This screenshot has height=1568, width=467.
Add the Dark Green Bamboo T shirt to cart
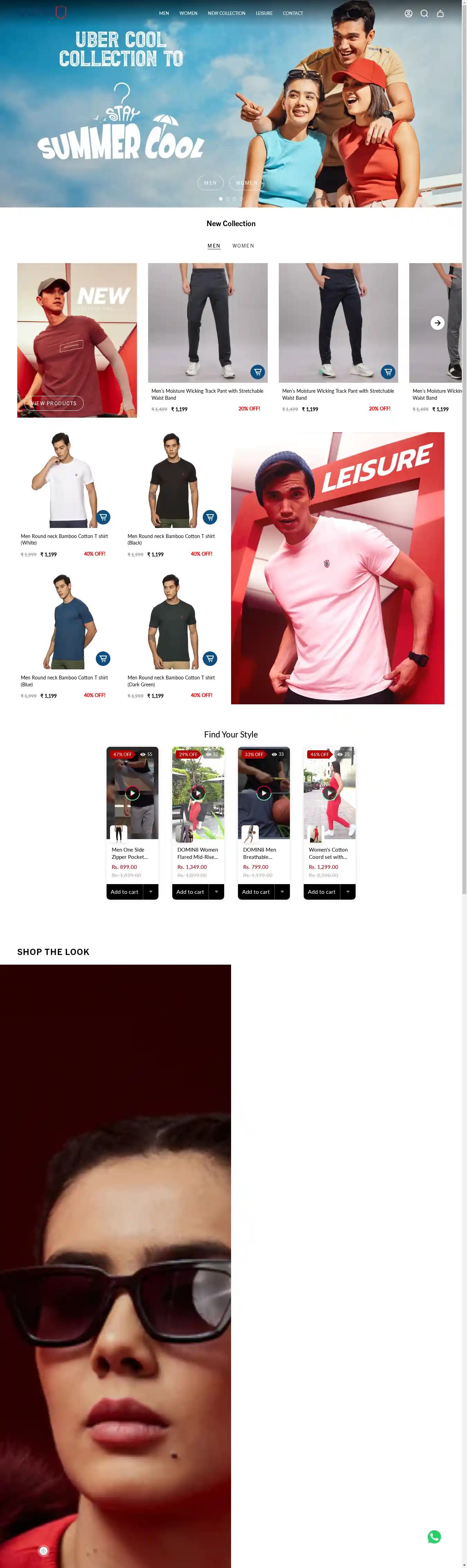point(210,658)
